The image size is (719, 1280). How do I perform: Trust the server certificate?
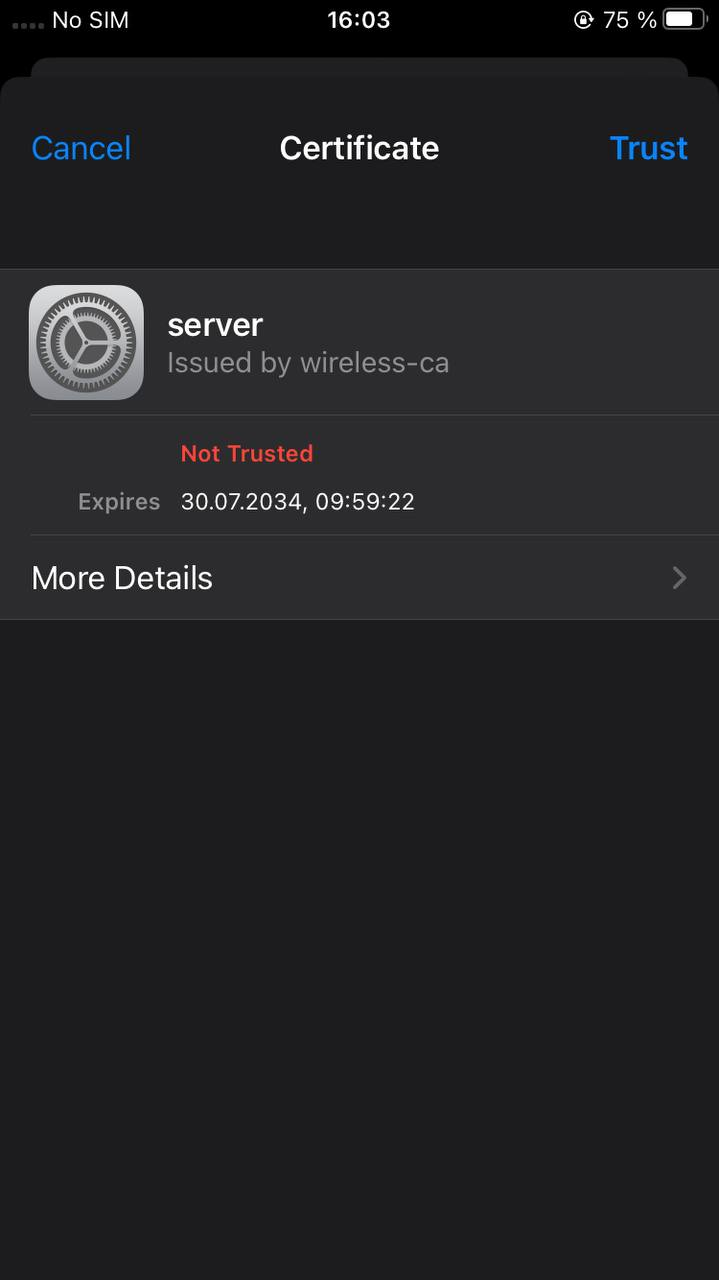[x=648, y=148]
